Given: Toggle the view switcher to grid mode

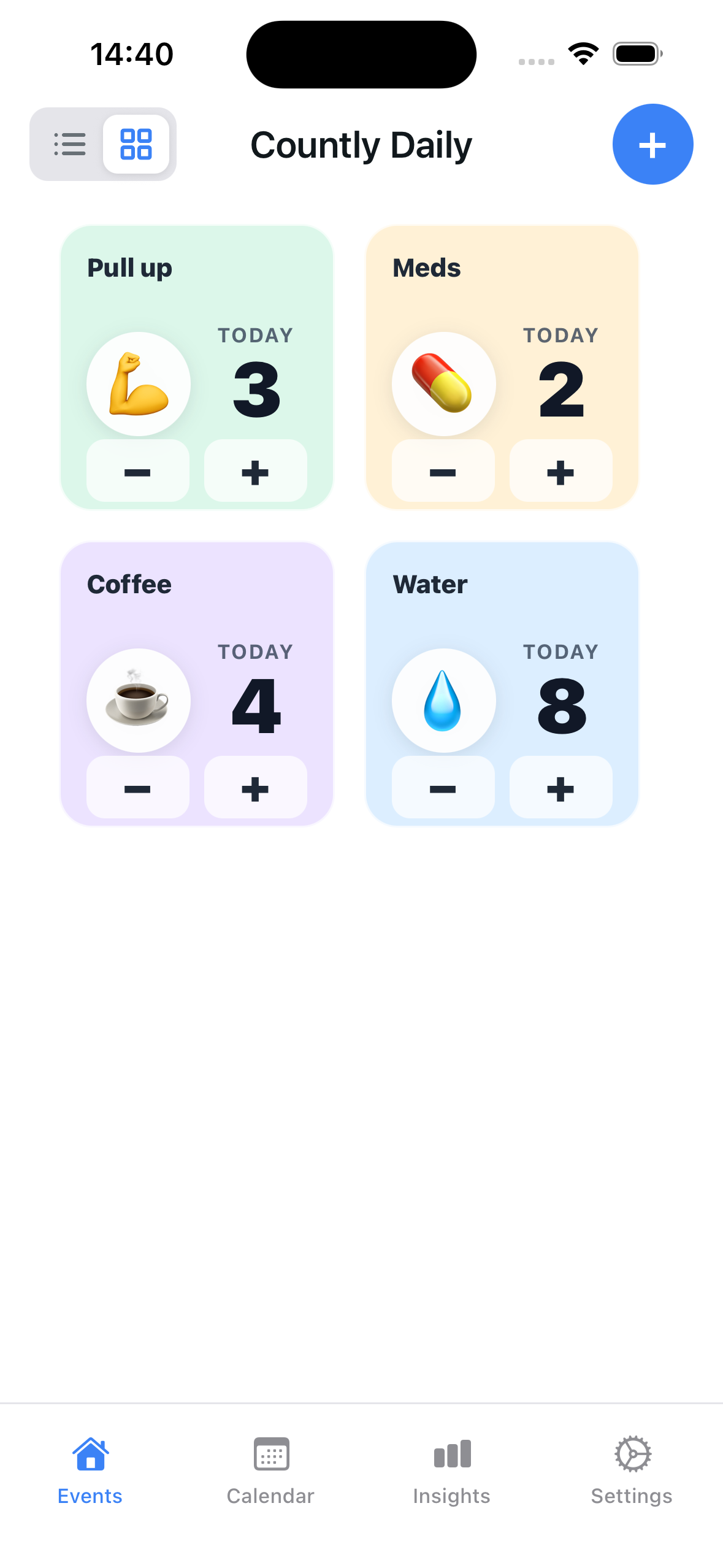Looking at the screenshot, I should [x=137, y=144].
